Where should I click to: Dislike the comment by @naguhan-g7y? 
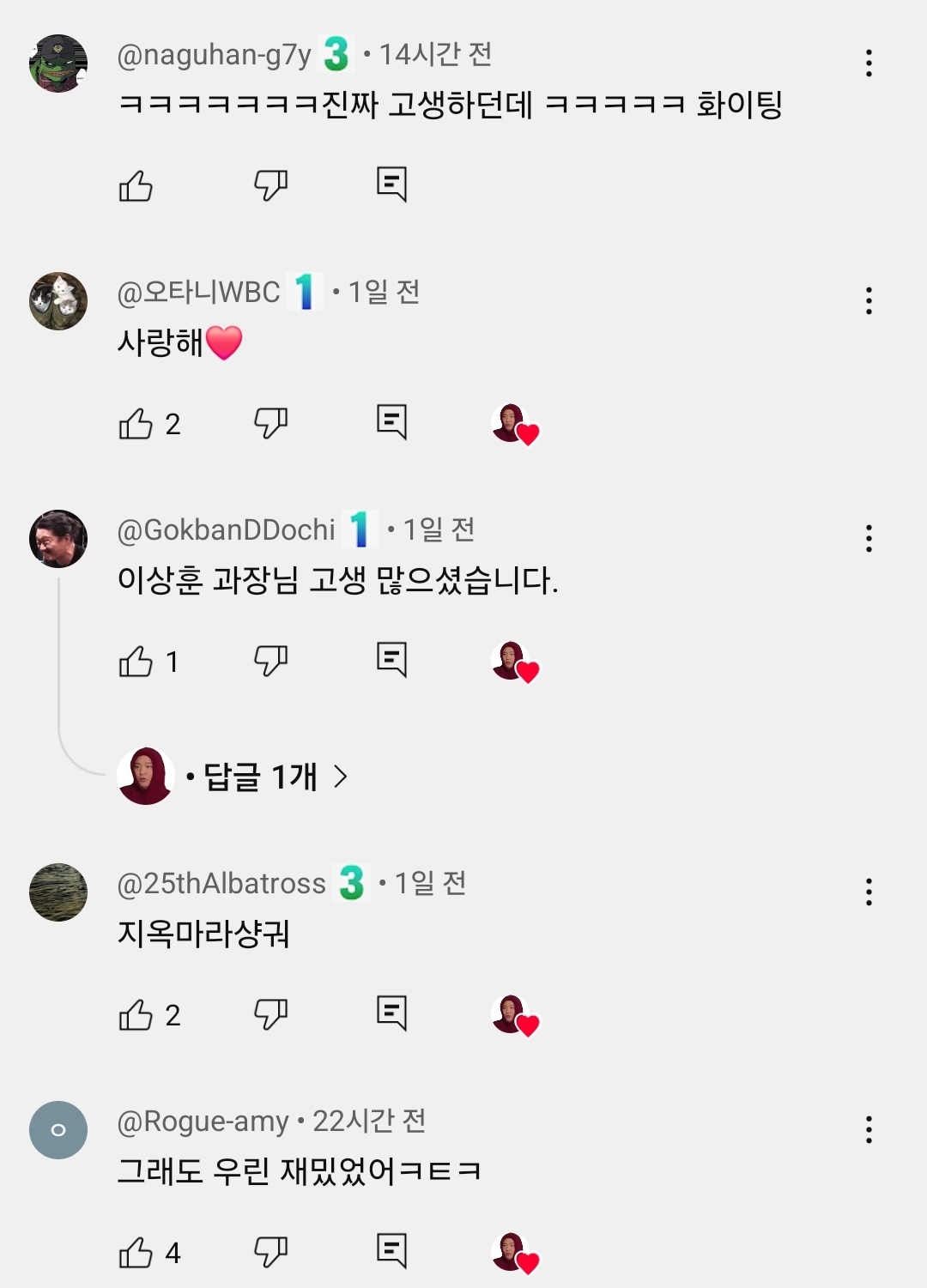pos(270,185)
